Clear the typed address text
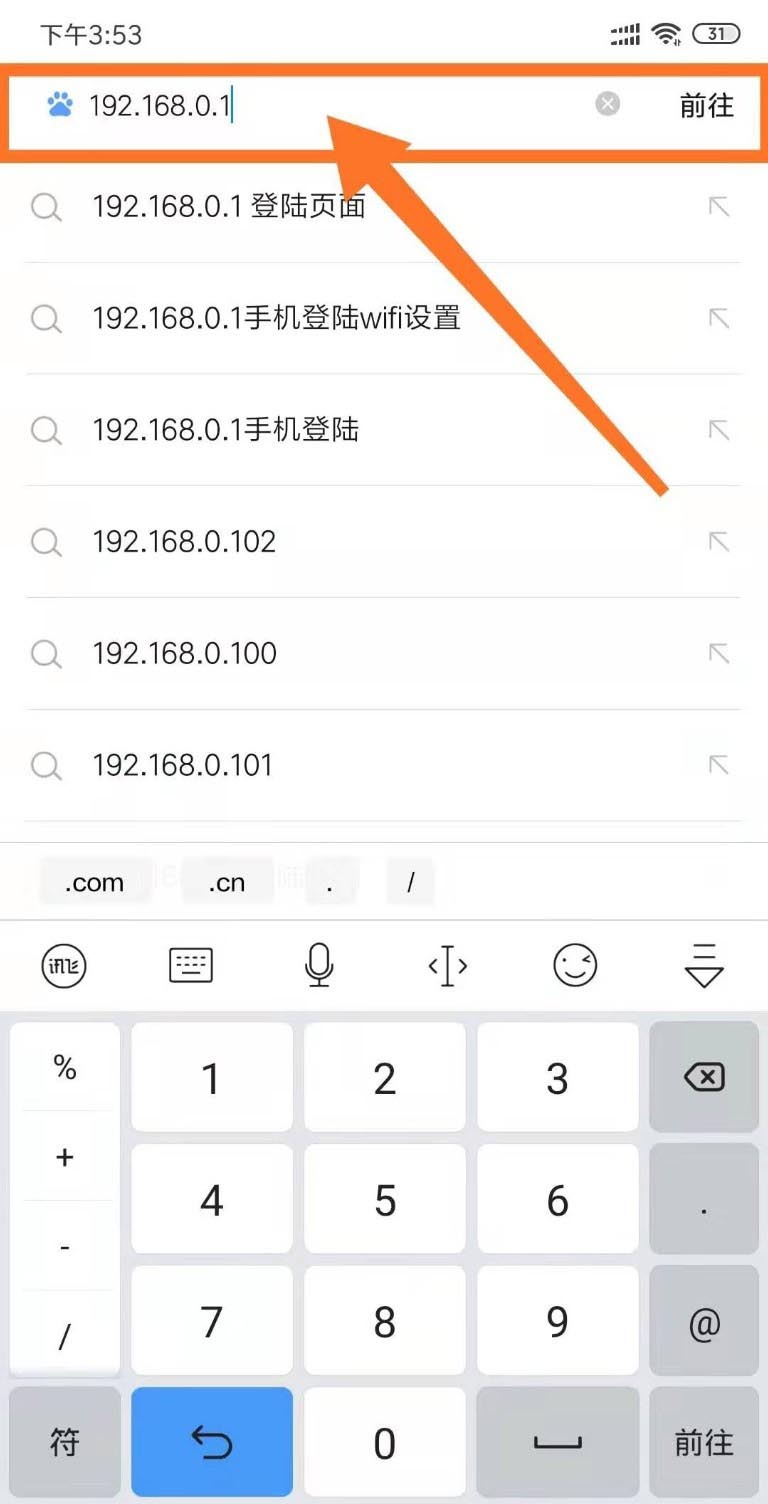768x1504 pixels. click(608, 104)
